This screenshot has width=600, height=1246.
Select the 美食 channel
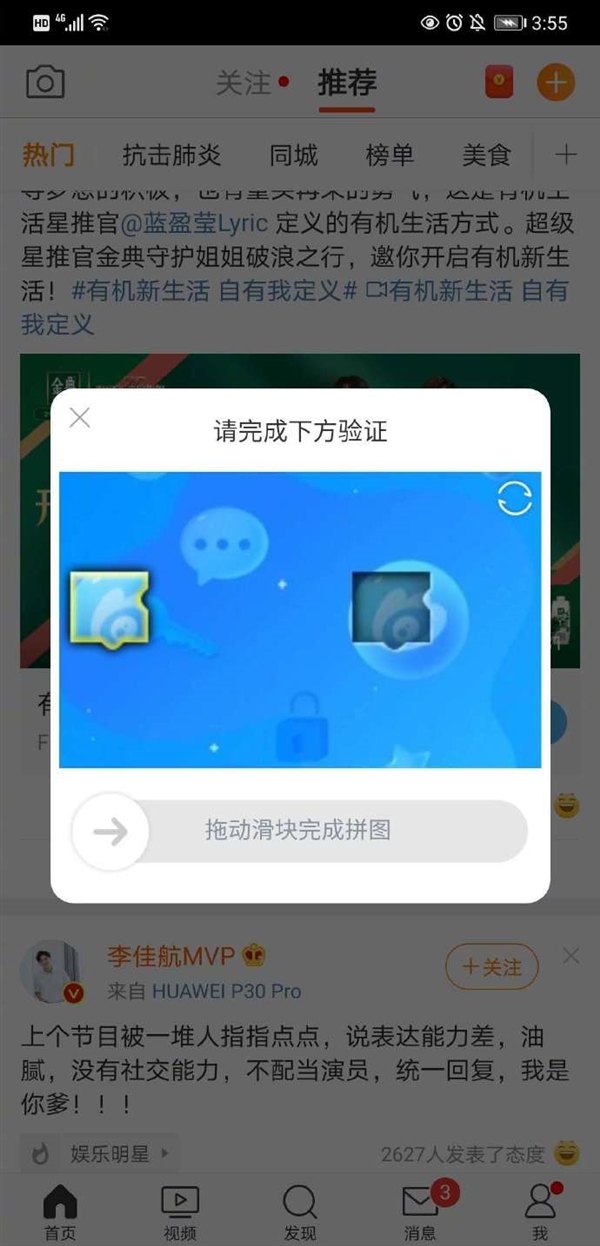click(x=487, y=155)
